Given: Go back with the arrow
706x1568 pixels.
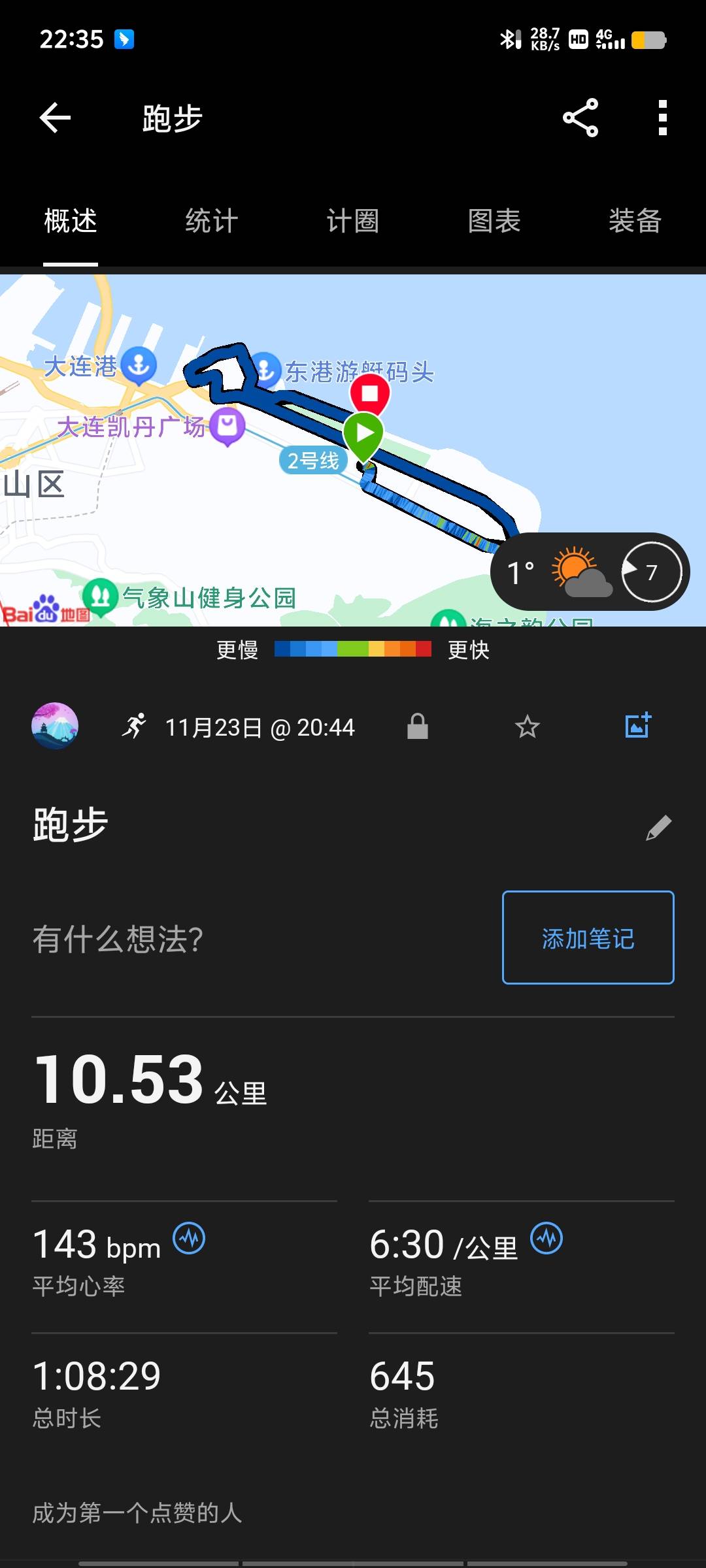Looking at the screenshot, I should 55,118.
